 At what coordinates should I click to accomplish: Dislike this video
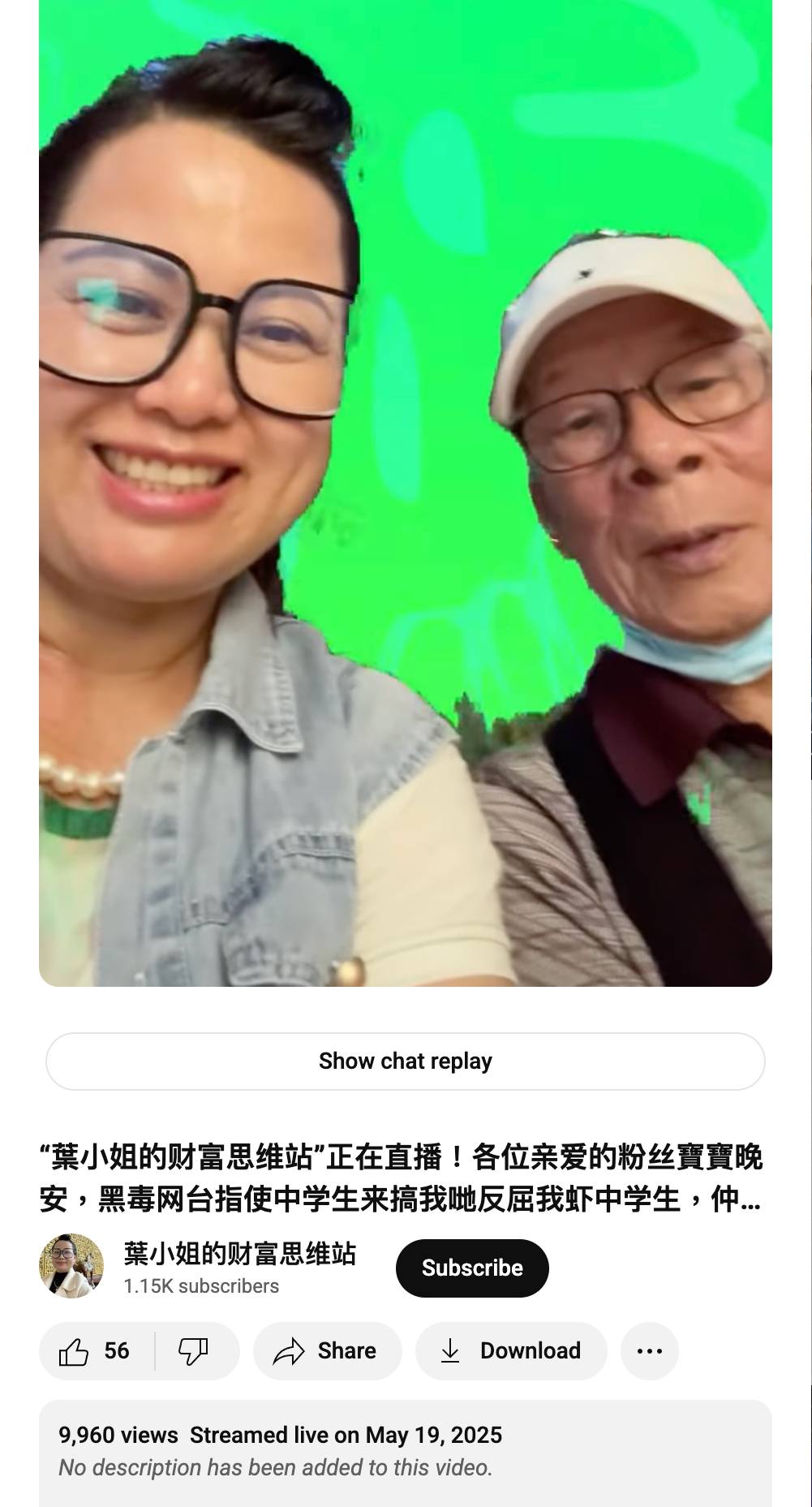point(195,1351)
